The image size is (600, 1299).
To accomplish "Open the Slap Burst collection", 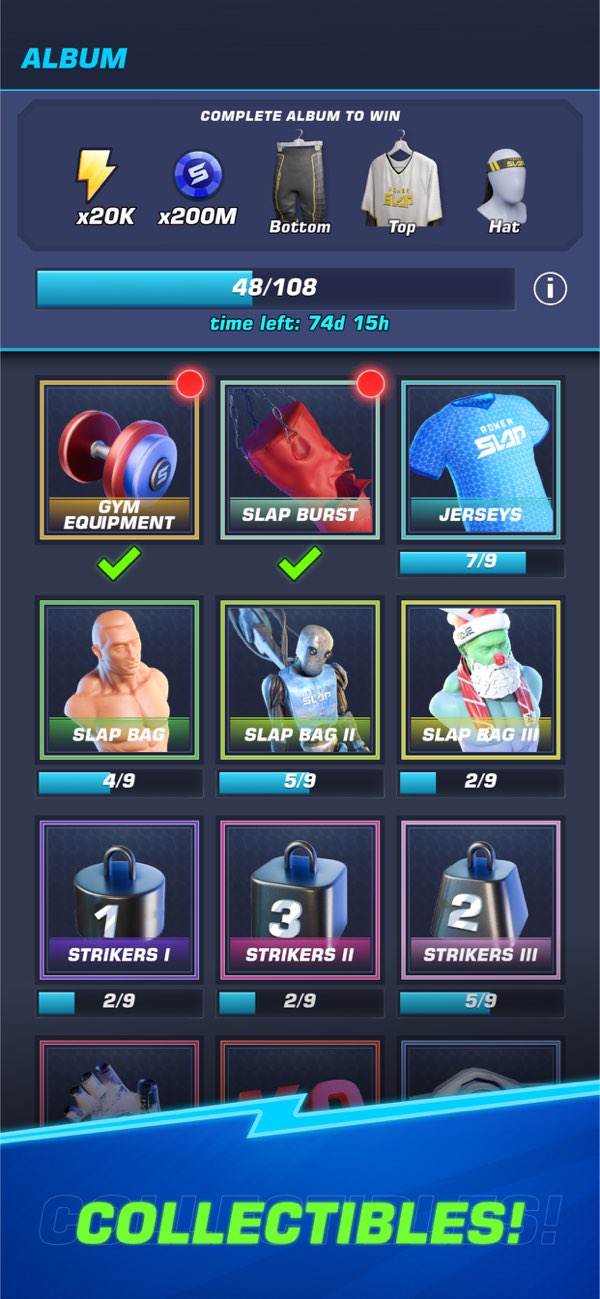I will tap(300, 460).
